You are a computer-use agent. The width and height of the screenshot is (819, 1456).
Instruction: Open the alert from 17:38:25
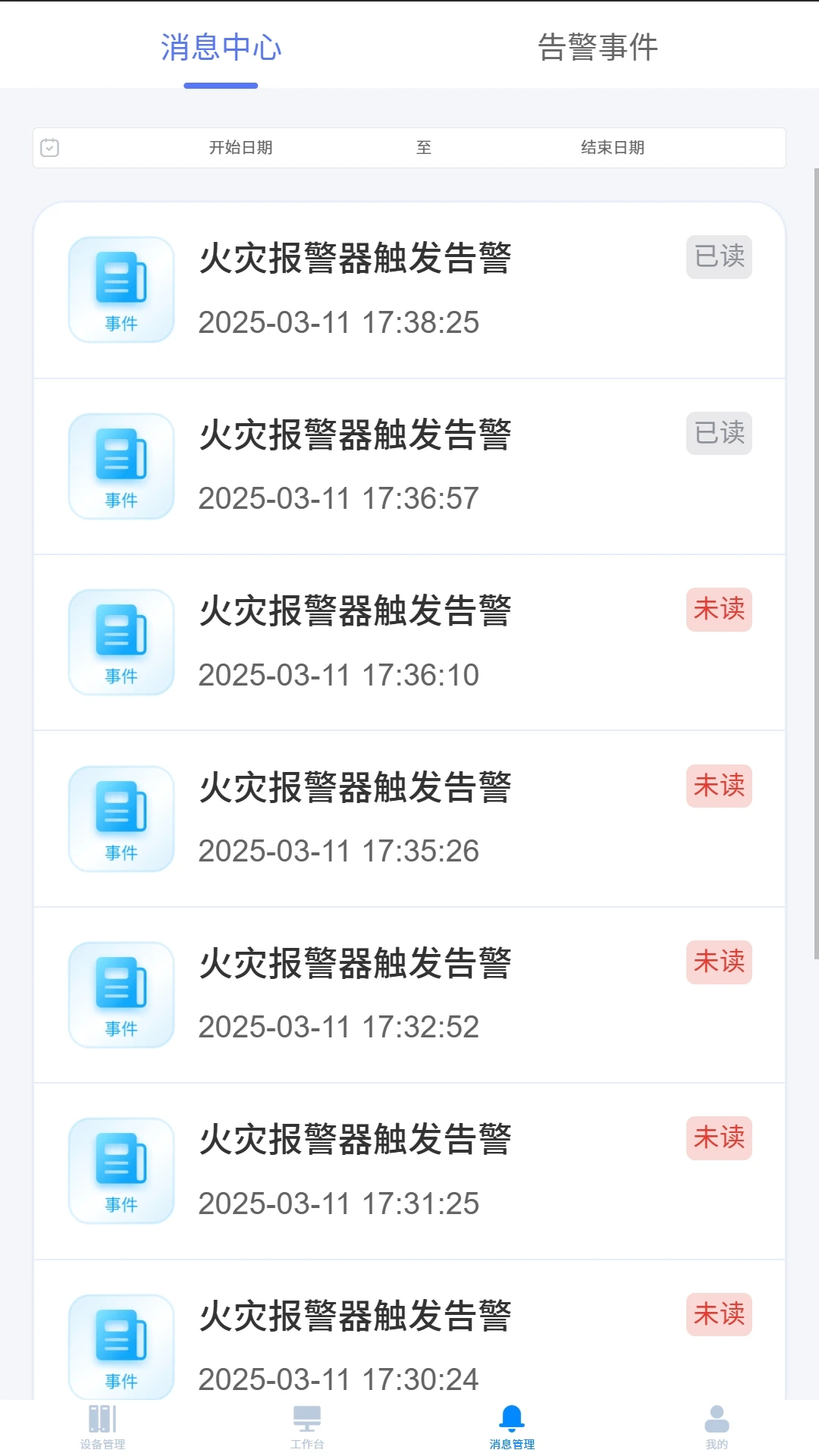coord(409,290)
